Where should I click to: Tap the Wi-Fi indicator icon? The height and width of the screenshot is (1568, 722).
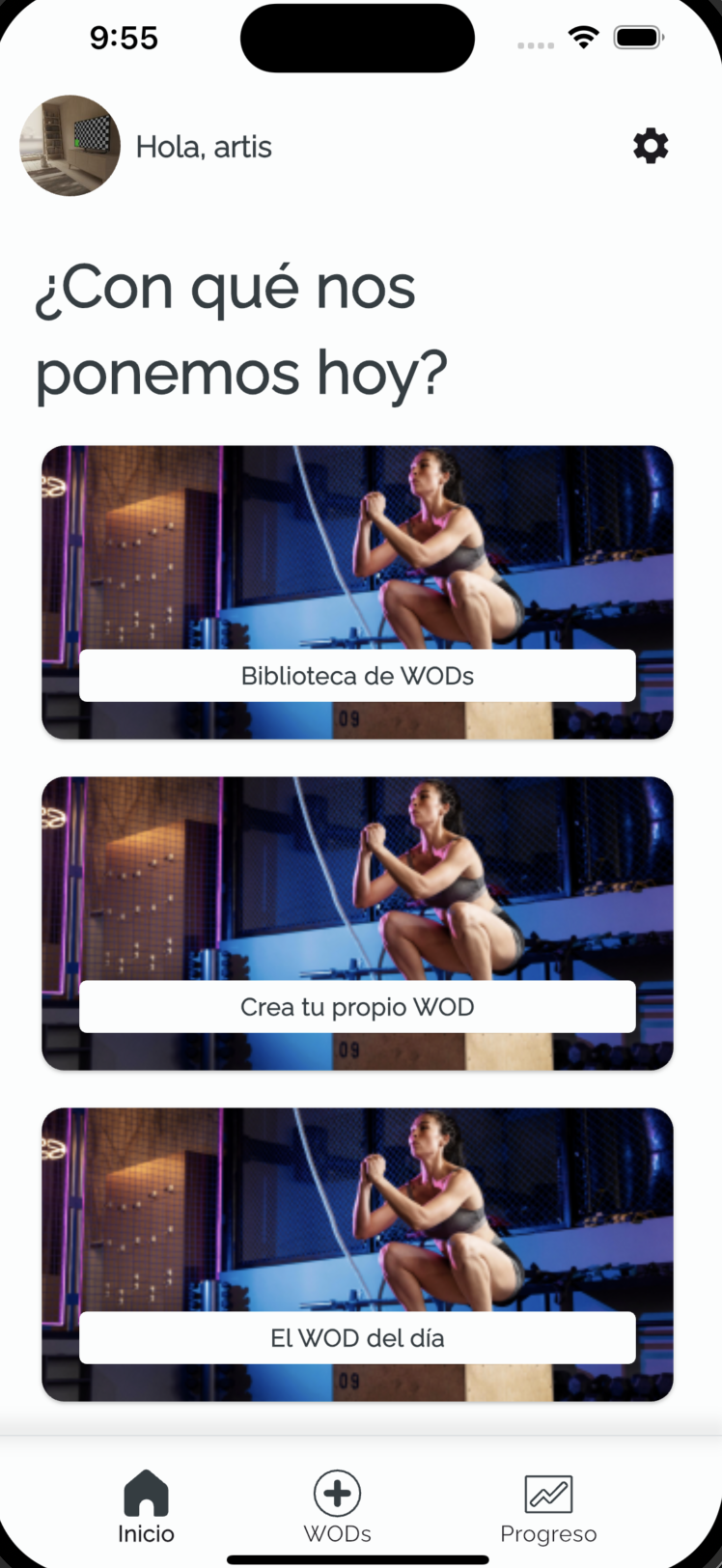click(583, 38)
